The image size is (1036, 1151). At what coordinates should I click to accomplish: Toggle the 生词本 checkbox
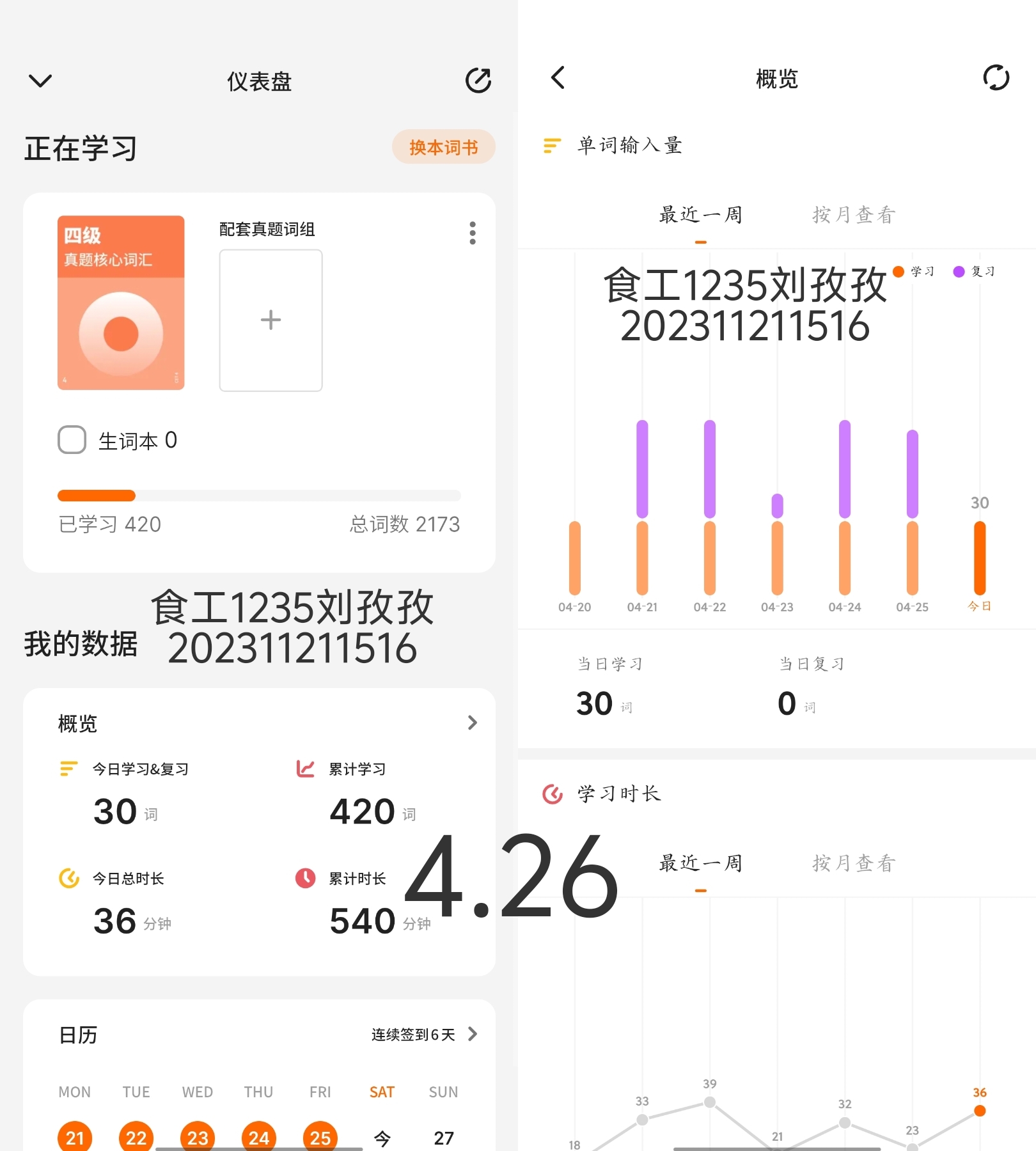[x=72, y=440]
